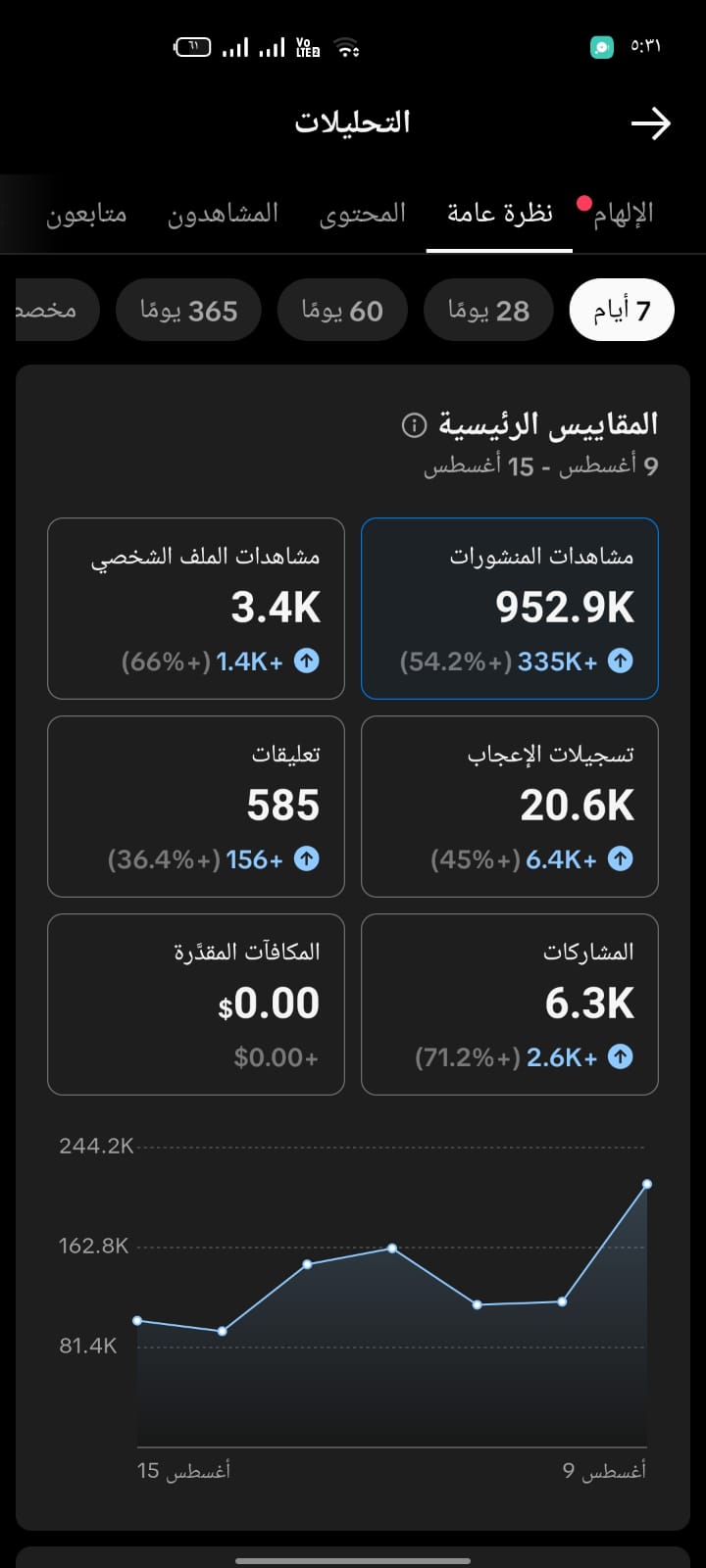
Task: Switch to the الإلهام tab
Action: point(623,214)
